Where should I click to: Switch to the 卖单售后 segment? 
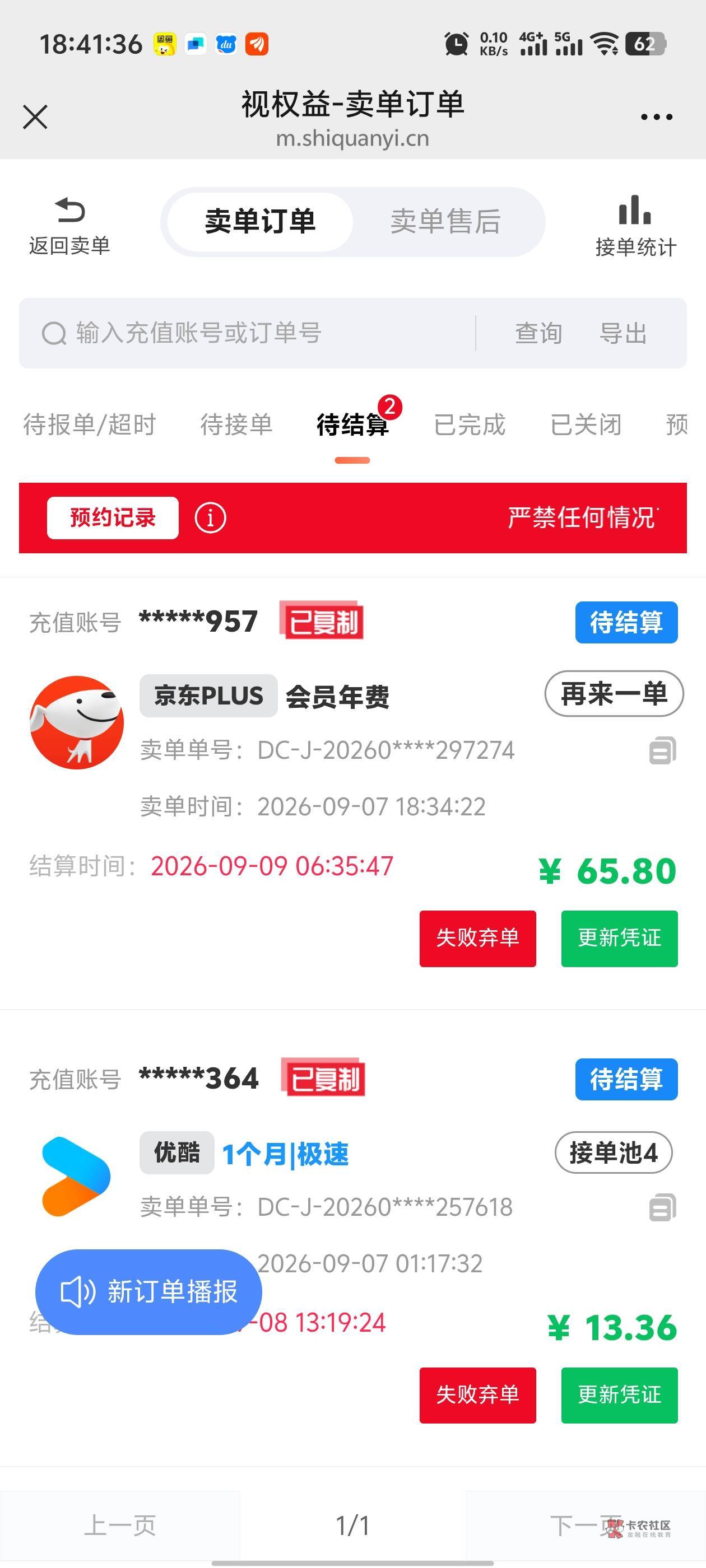(x=446, y=222)
